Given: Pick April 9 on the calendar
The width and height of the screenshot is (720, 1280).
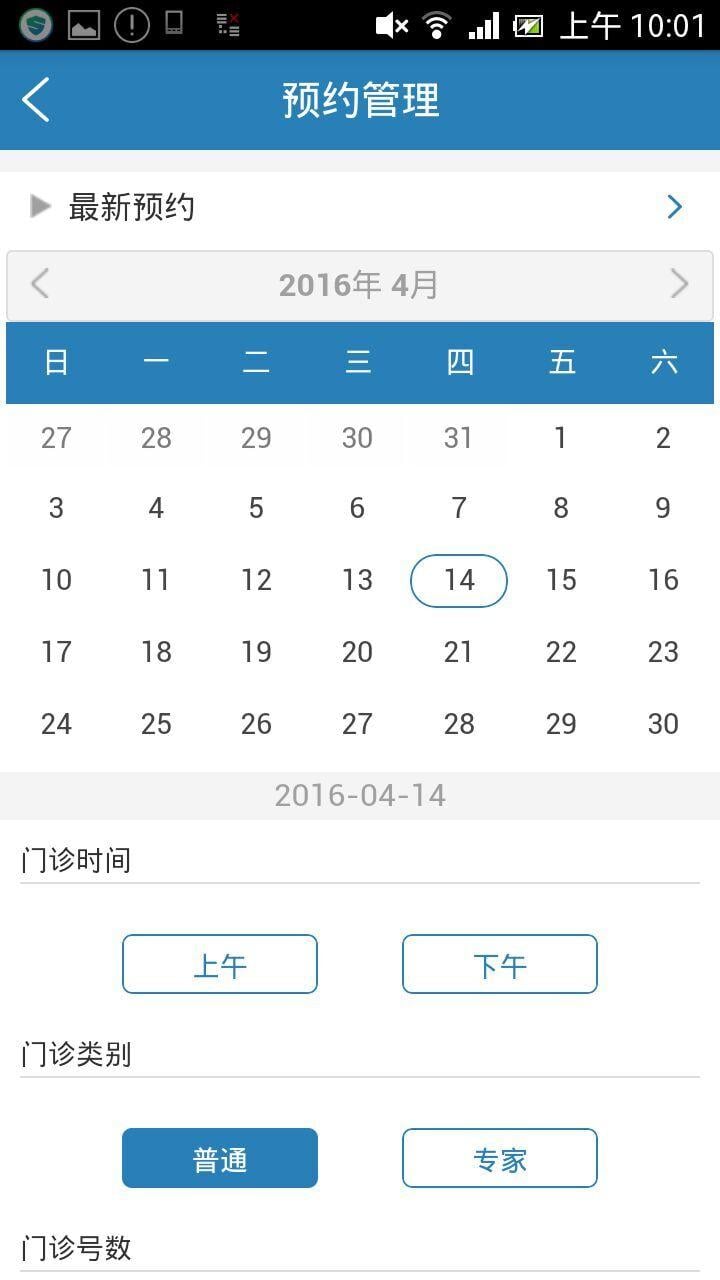Looking at the screenshot, I should [662, 508].
